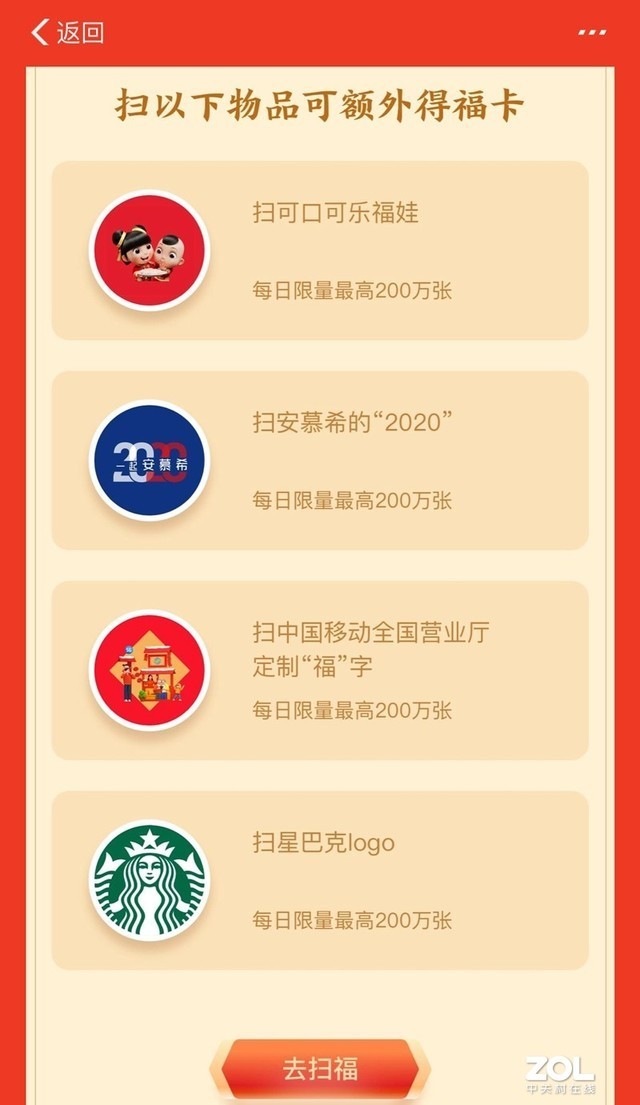
Task: Tap the 去扫福 button
Action: [x=320, y=1068]
